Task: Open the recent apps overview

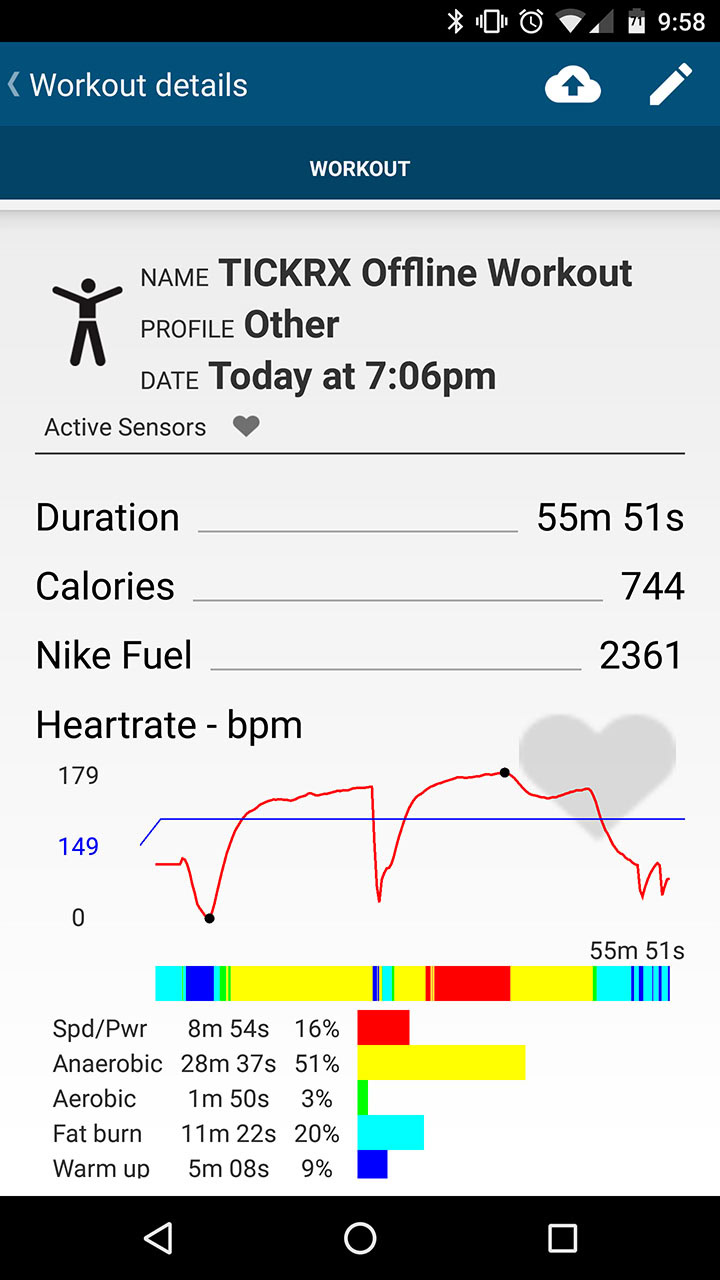Action: point(562,1238)
